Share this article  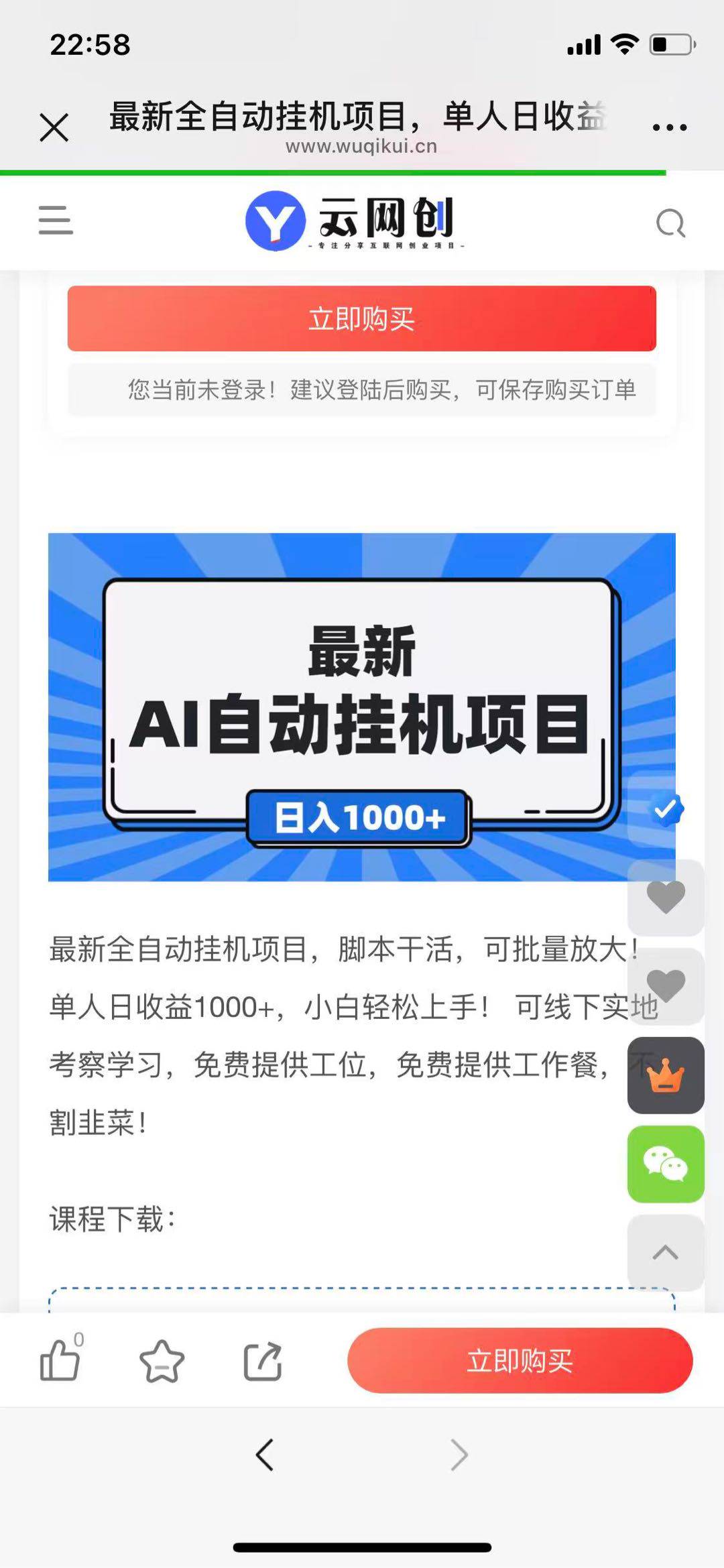click(x=262, y=1362)
